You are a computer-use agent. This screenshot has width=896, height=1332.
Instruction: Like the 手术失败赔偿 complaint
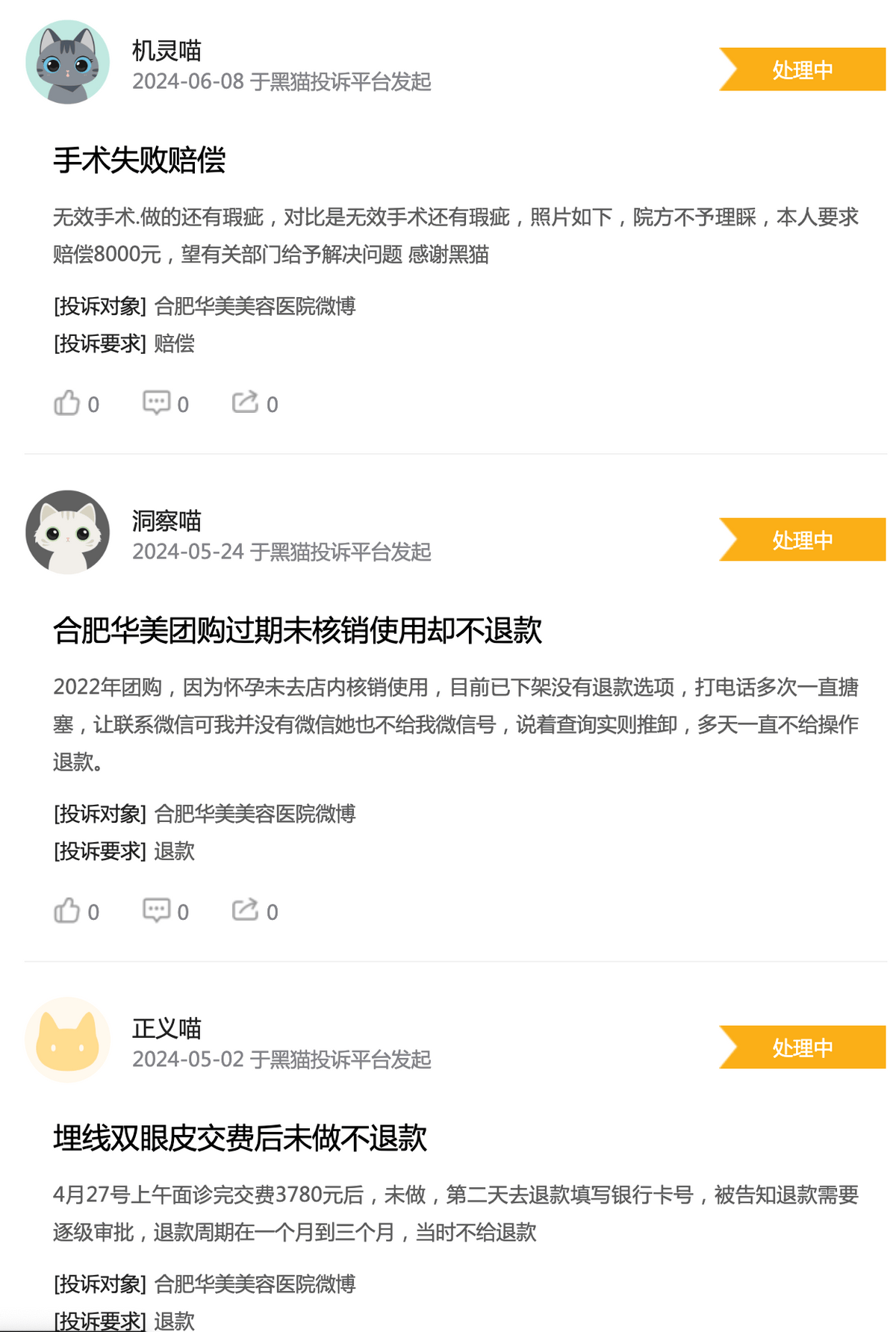[x=67, y=403]
